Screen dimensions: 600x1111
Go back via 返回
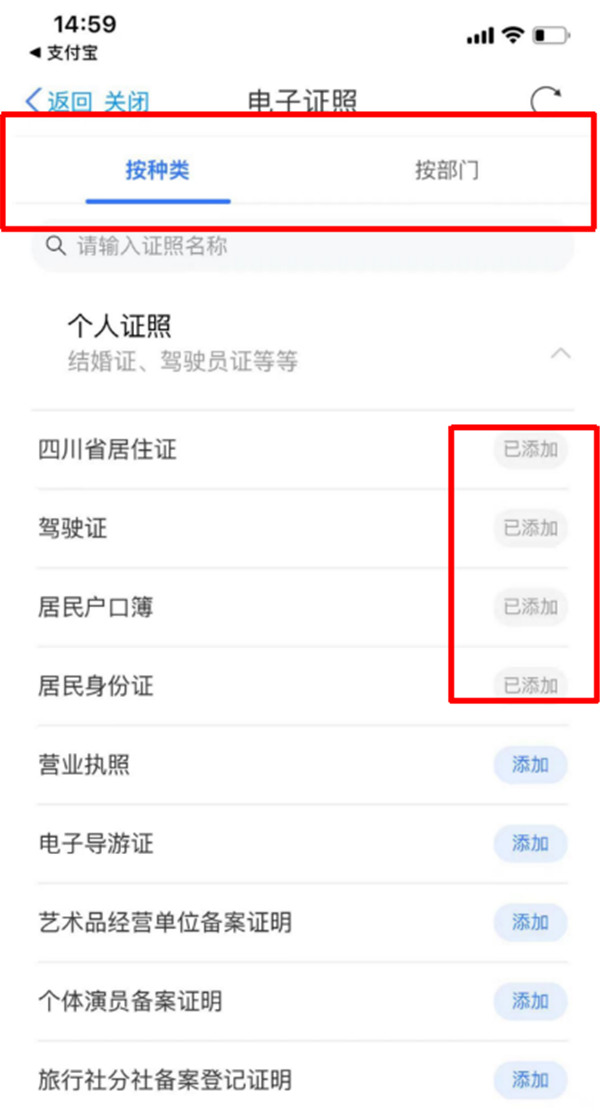point(58,100)
